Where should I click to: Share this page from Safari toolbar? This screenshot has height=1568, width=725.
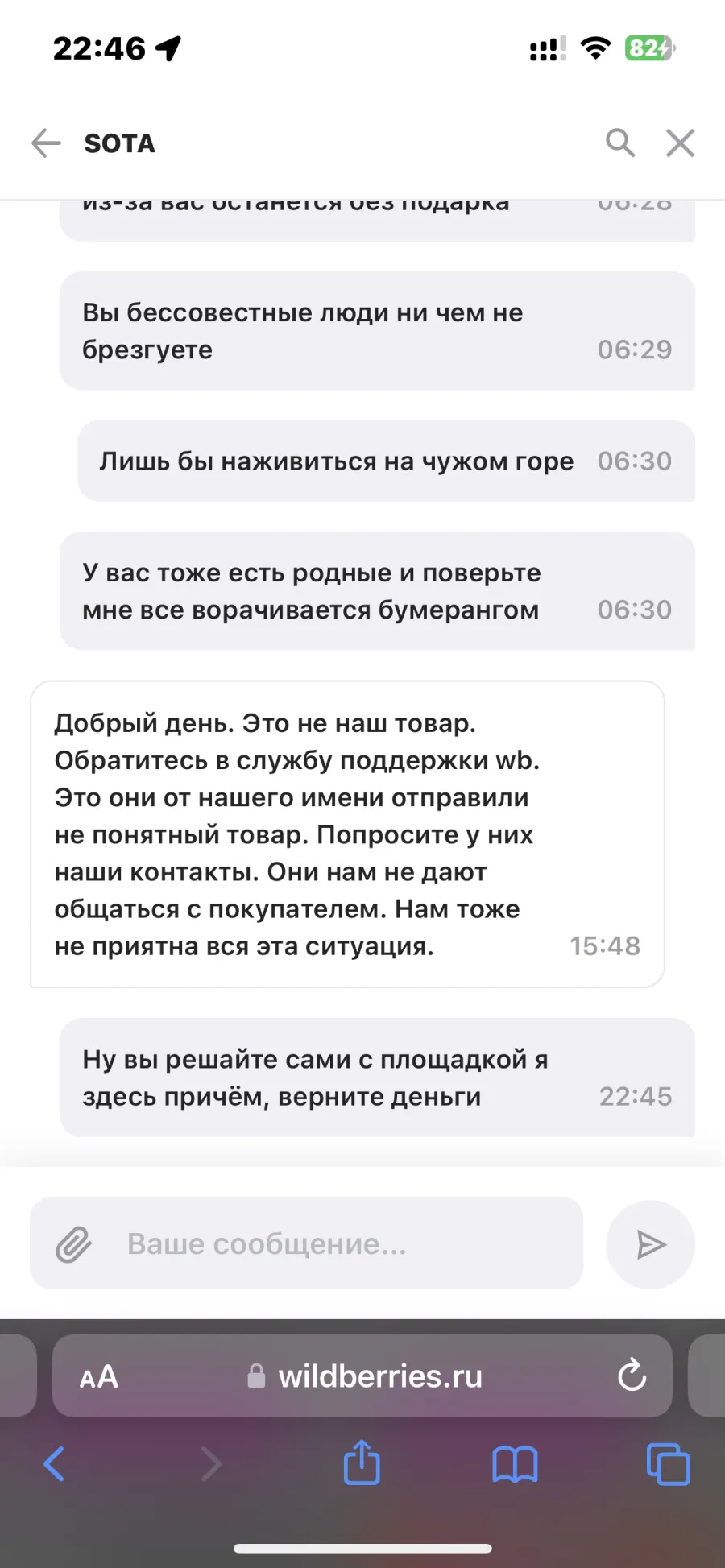tap(362, 1462)
